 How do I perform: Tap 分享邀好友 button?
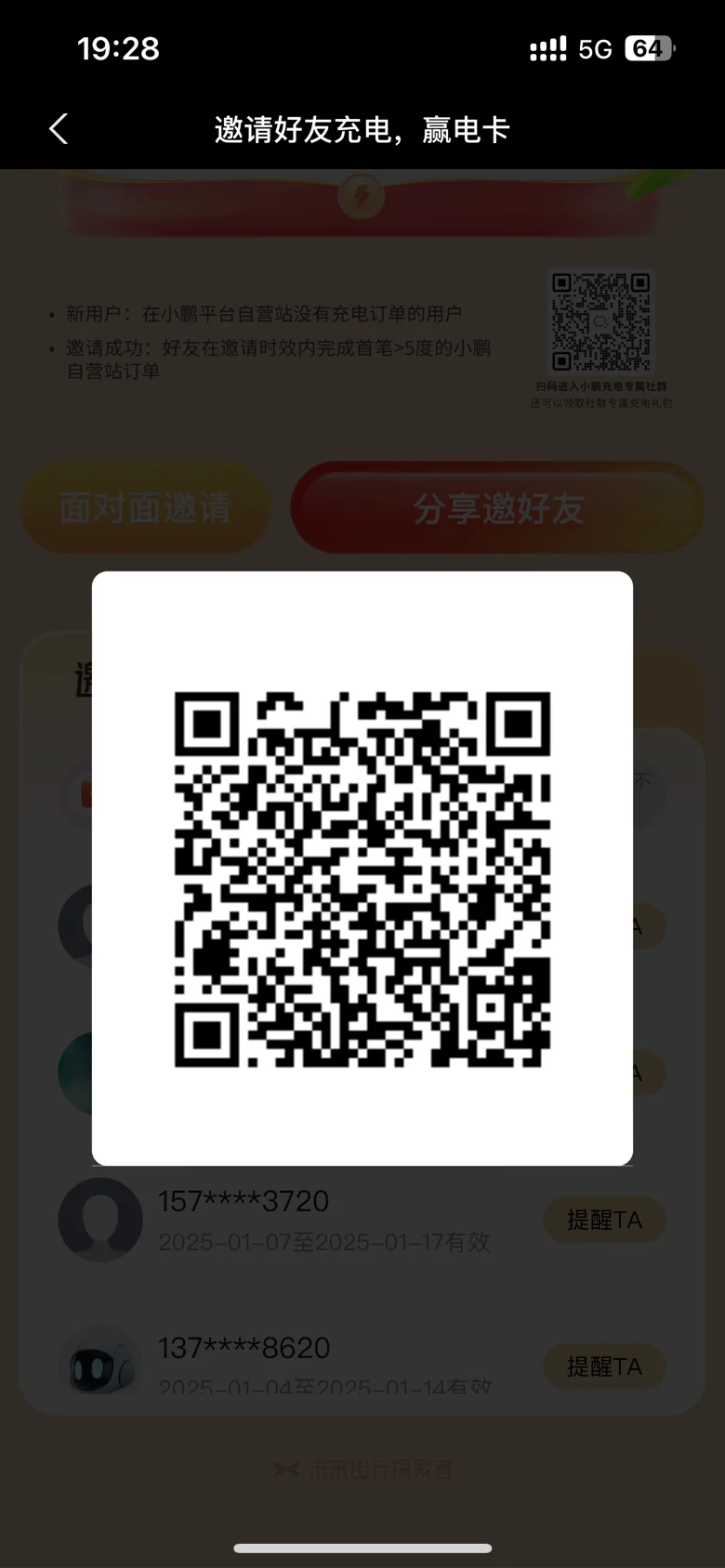tap(498, 508)
